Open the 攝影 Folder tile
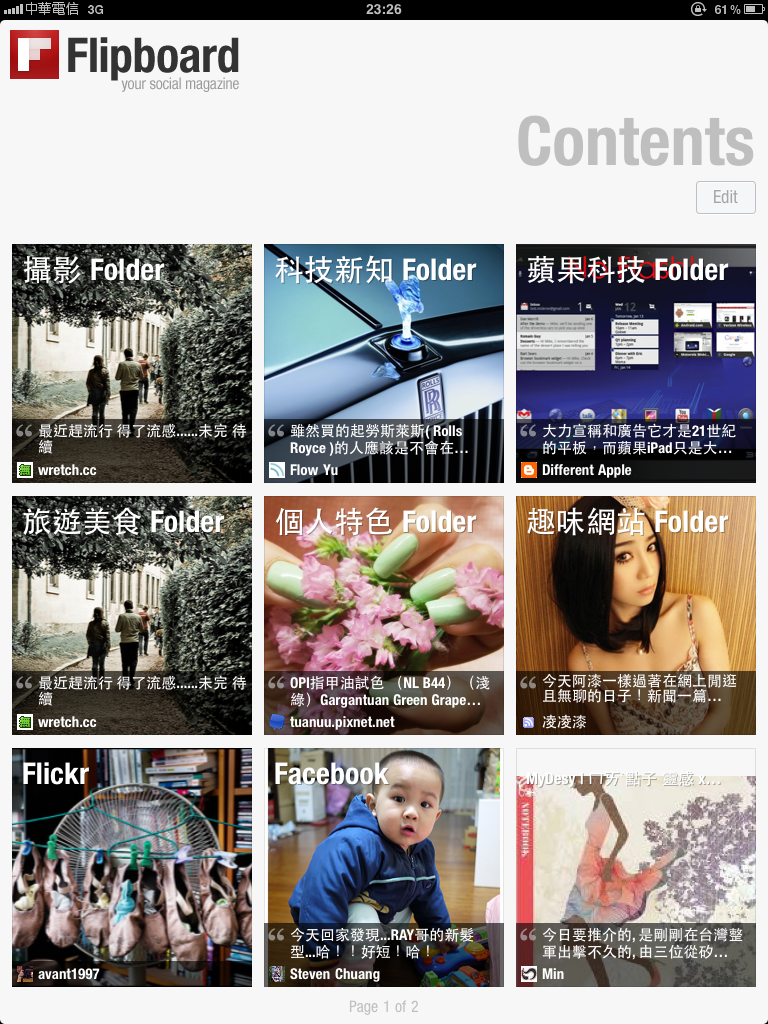The image size is (768, 1024). coord(132,363)
